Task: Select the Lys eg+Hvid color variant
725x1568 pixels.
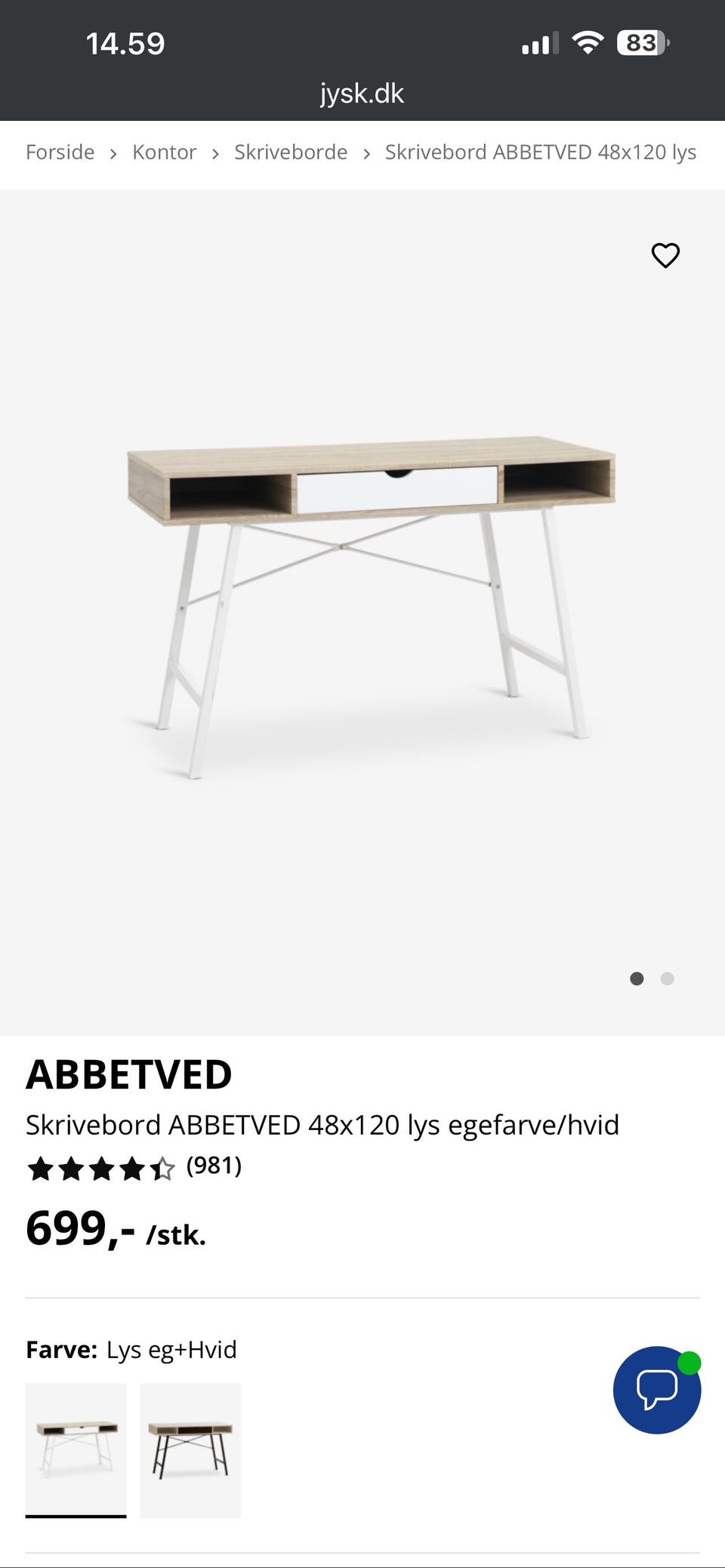Action: [76, 1450]
